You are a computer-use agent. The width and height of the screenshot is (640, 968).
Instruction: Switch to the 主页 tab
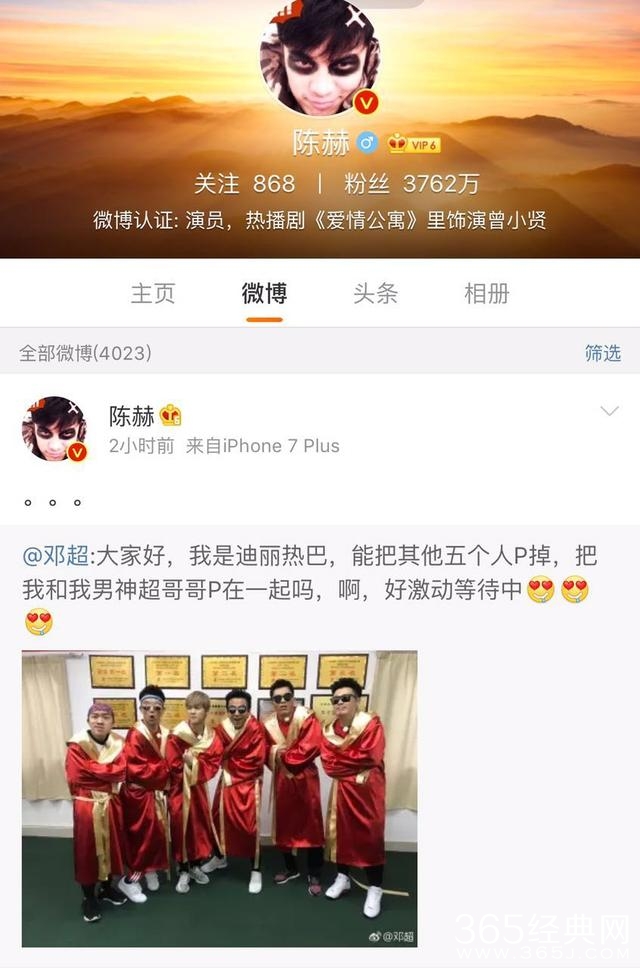[x=153, y=293]
